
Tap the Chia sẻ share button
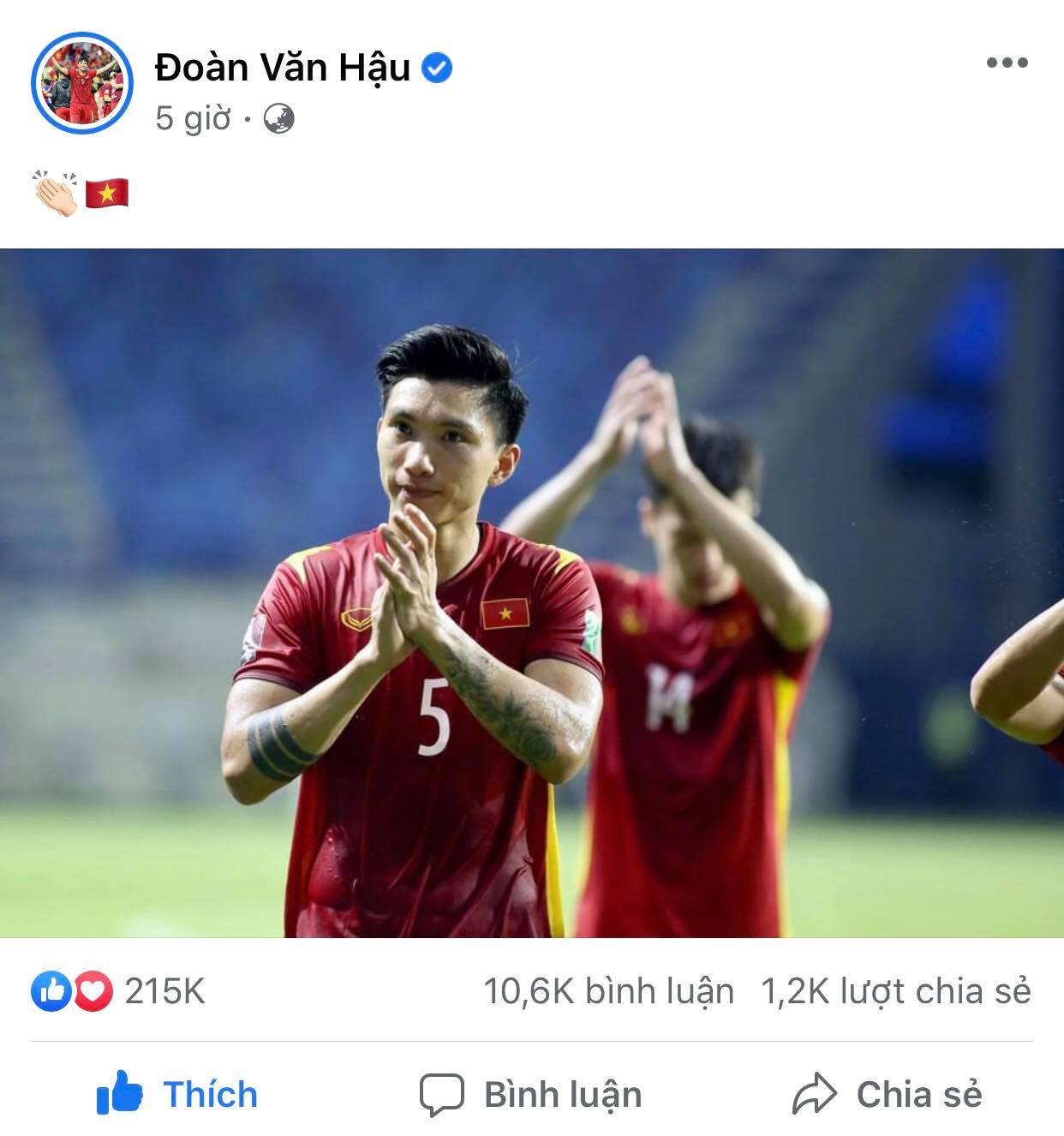[888, 1094]
